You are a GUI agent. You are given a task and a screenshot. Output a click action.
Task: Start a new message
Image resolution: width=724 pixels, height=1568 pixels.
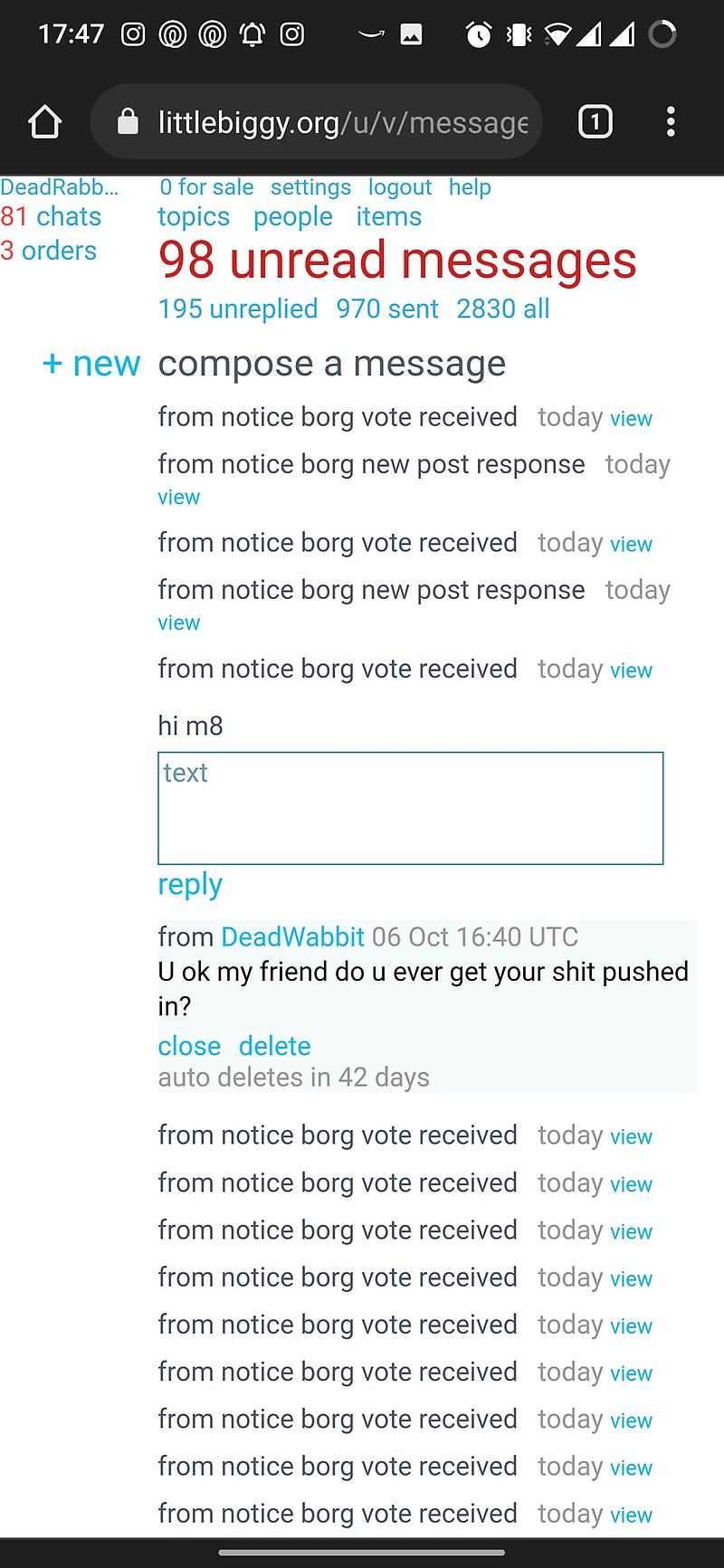[x=91, y=364]
